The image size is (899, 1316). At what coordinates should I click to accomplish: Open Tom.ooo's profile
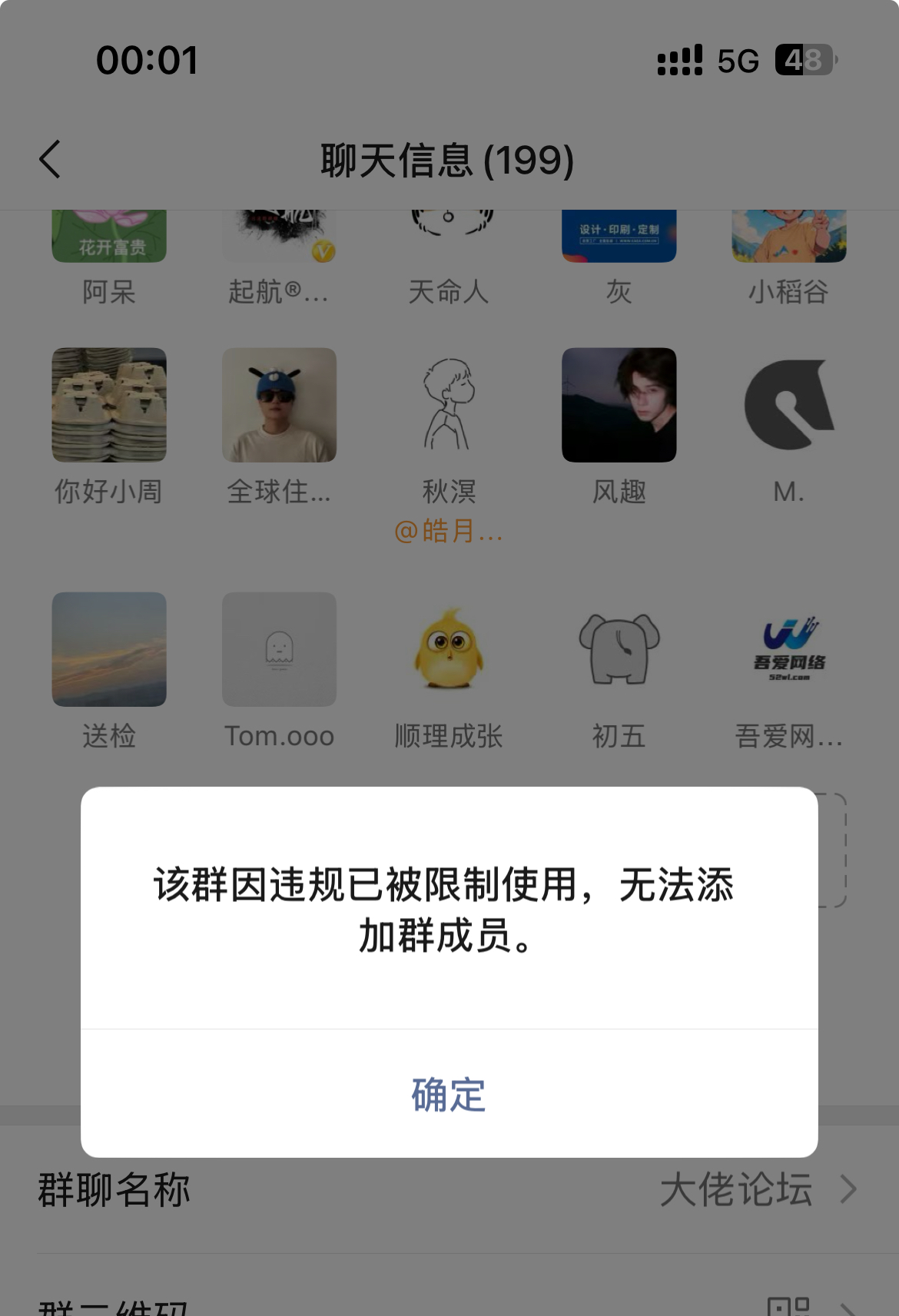point(279,650)
